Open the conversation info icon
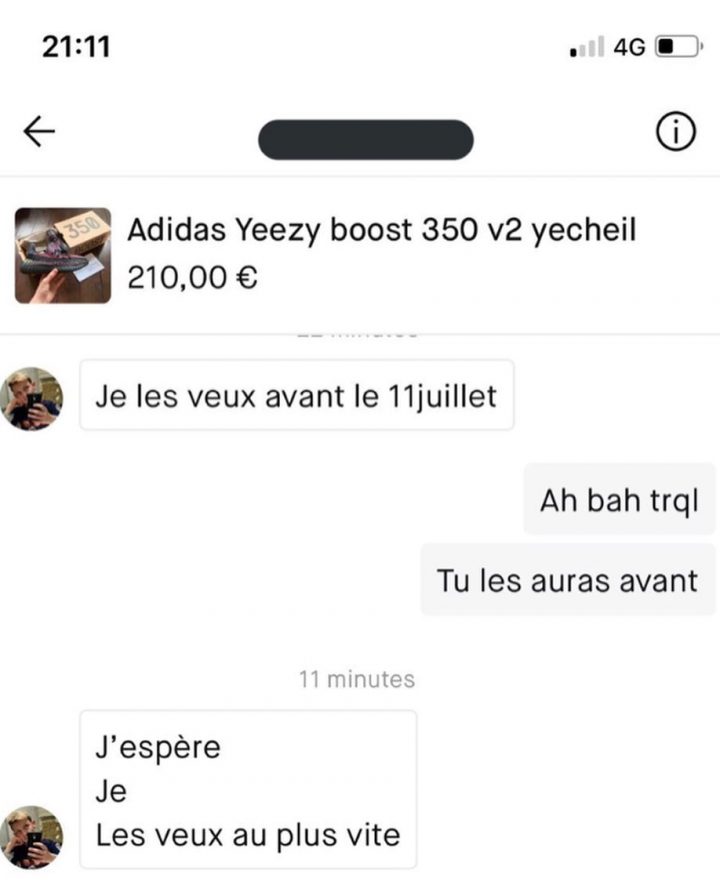 coord(676,132)
